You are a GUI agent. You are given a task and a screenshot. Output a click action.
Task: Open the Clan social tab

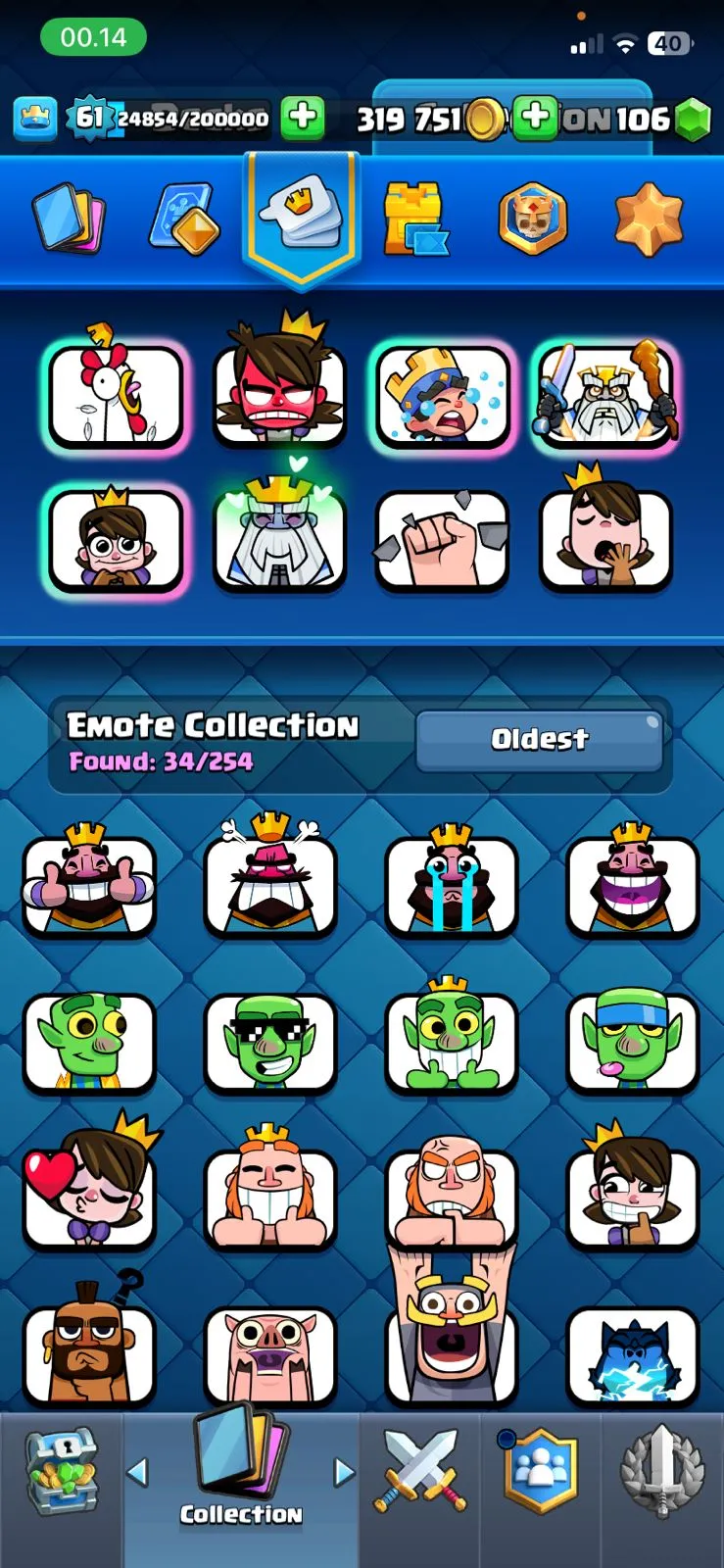540,1472
